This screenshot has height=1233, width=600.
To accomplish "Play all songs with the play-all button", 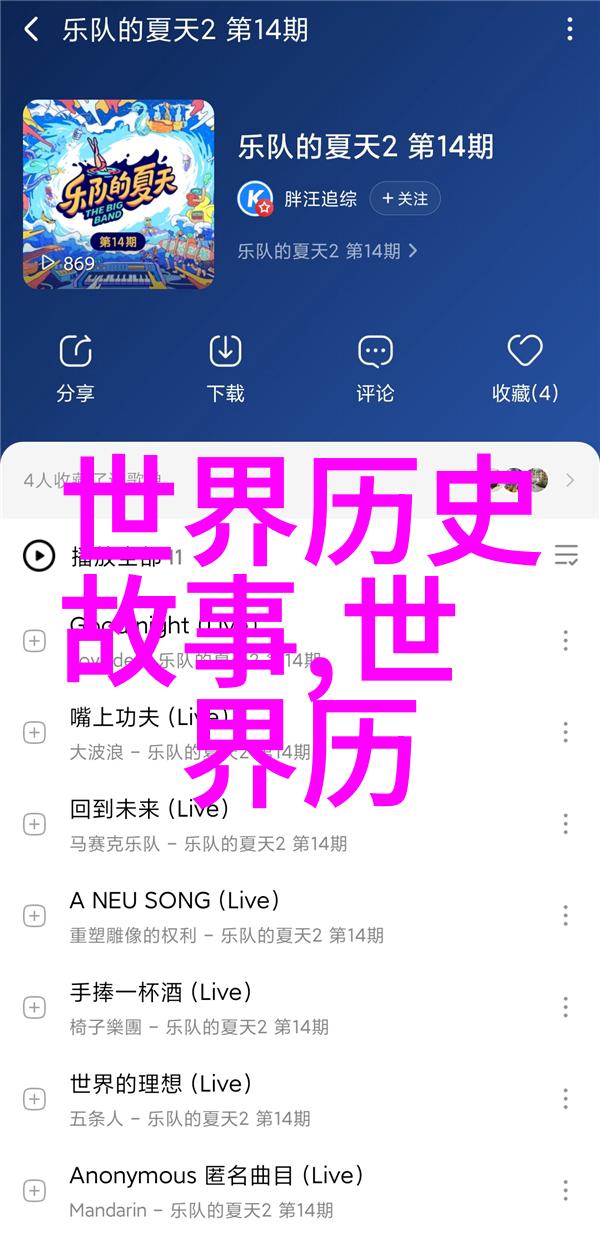I will coord(39,555).
